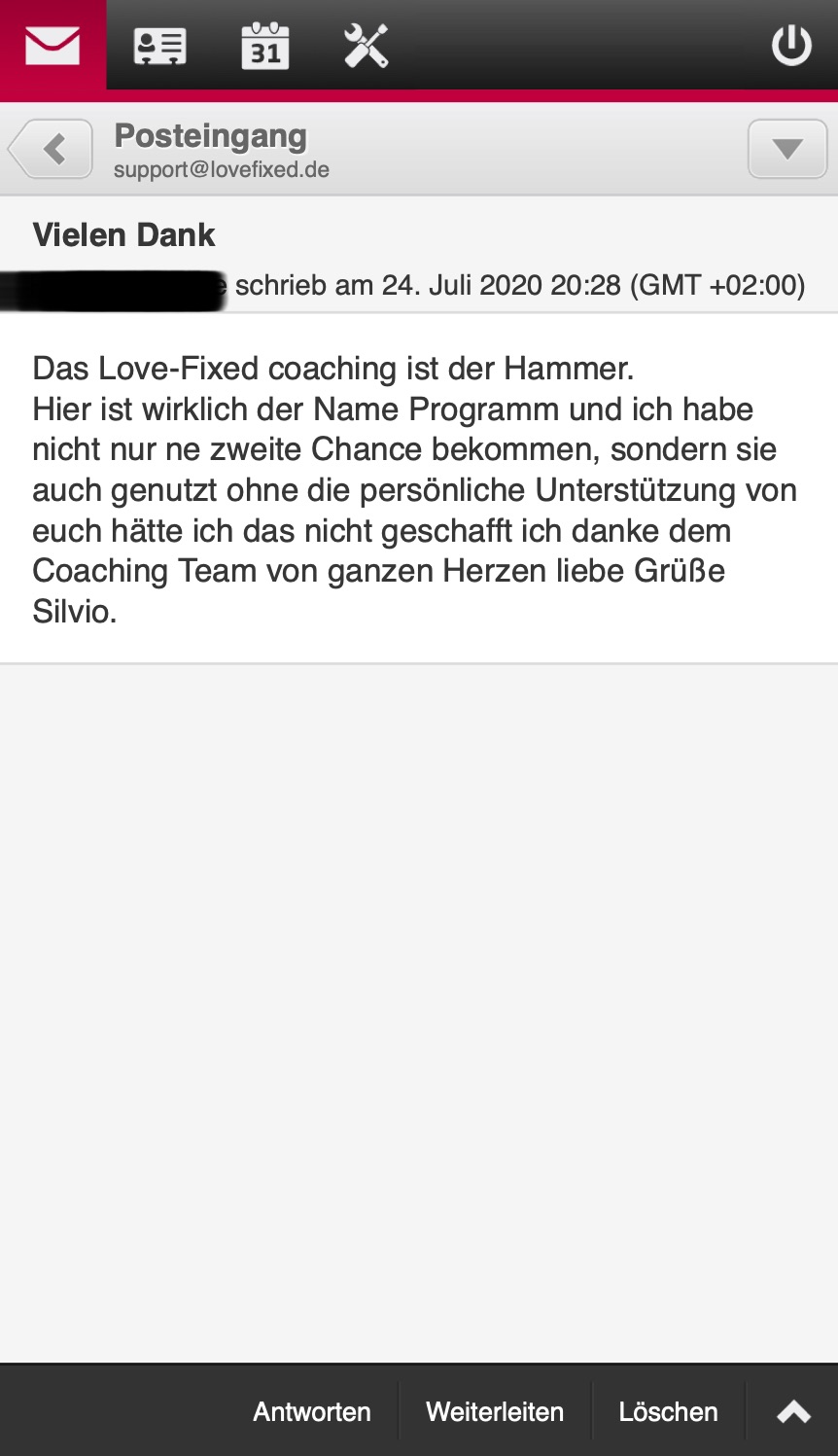Select Weiterleiten to forward the mail

pyautogui.click(x=495, y=1411)
